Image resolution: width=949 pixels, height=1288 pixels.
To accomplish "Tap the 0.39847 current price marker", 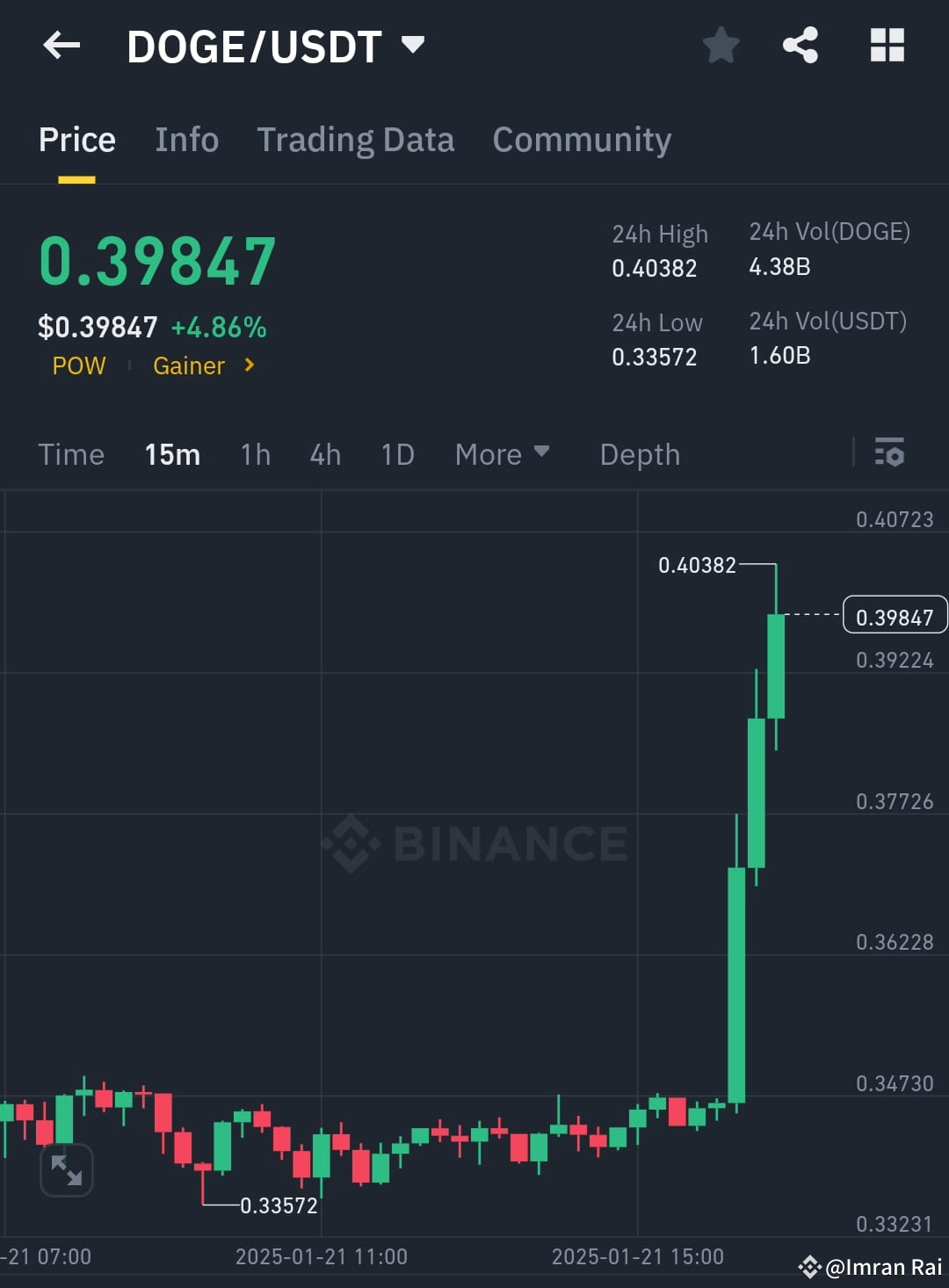I will click(x=895, y=616).
